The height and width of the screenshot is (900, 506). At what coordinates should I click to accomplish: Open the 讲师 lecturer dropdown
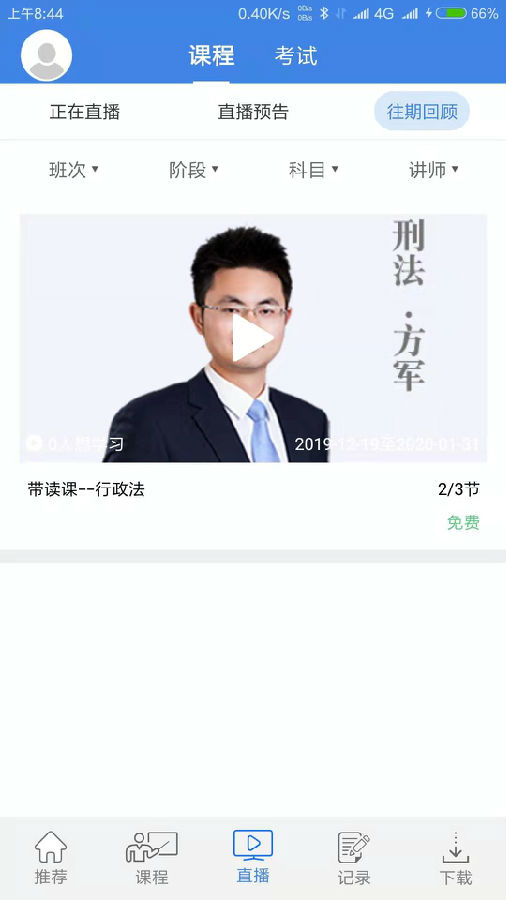(433, 169)
